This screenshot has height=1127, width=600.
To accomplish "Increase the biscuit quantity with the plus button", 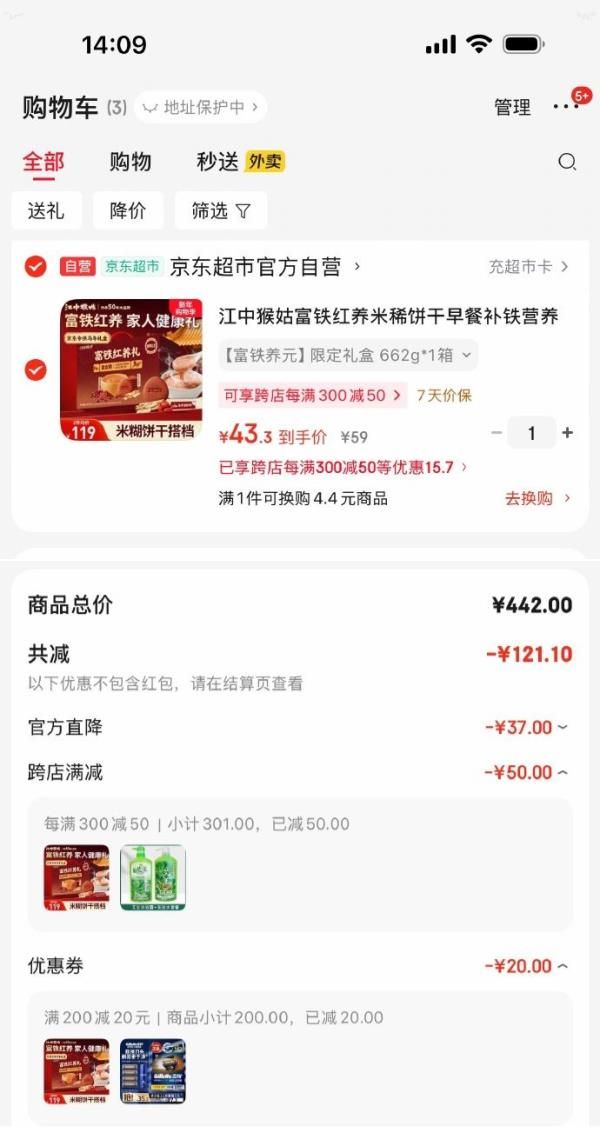I will coord(568,433).
